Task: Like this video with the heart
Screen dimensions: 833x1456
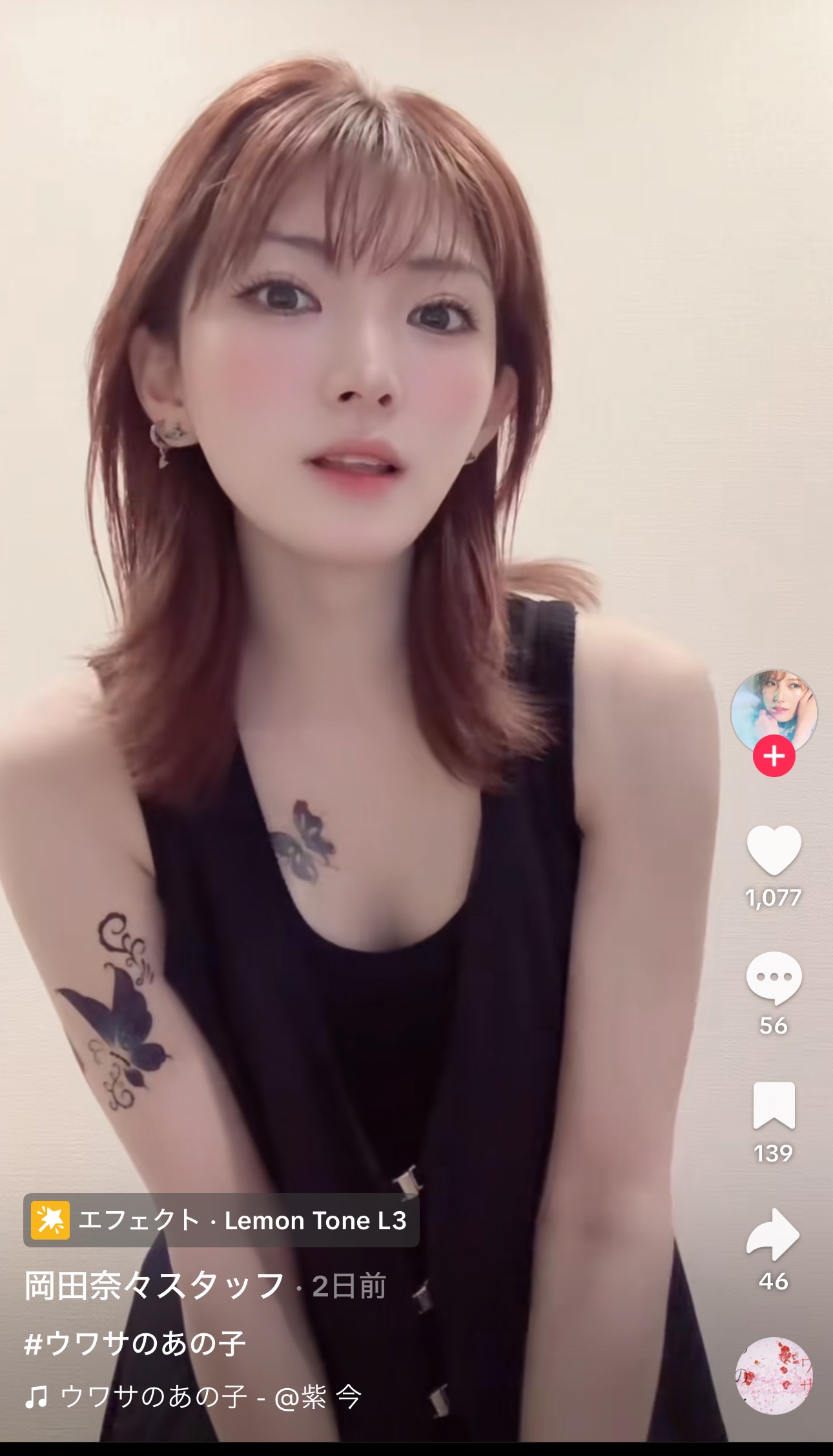Action: [x=774, y=849]
